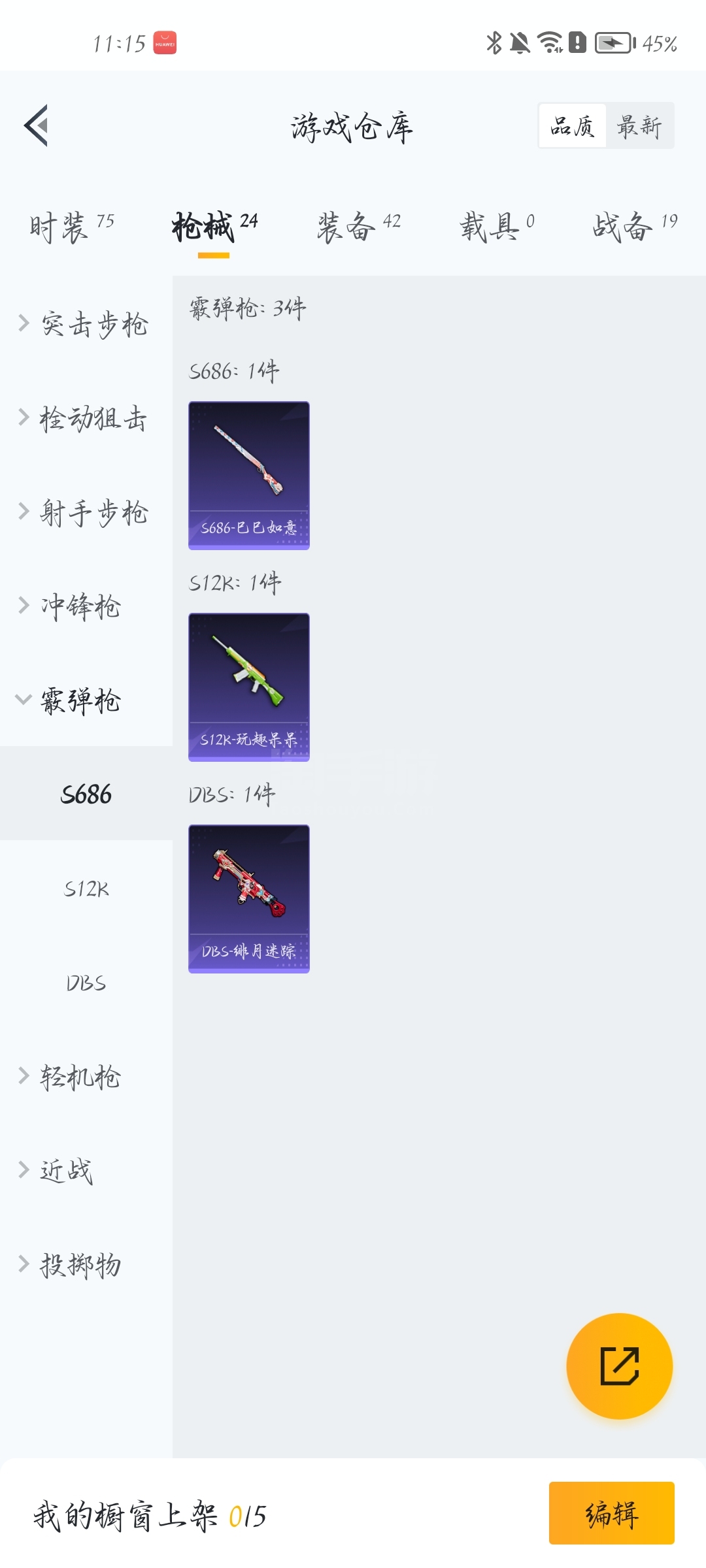The width and height of the screenshot is (706, 1568).
Task: Switch to the 装备 tab
Action: [x=359, y=227]
